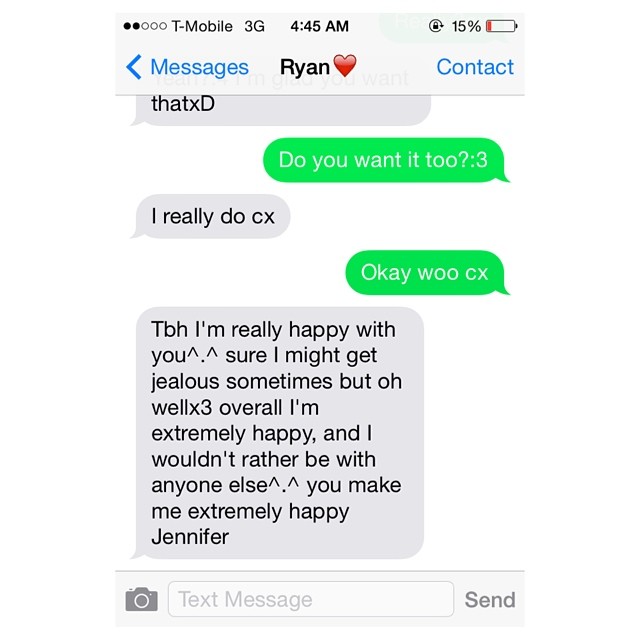Tap the camera icon to attach a photo
Viewport: 640px width, 640px height.
141,600
